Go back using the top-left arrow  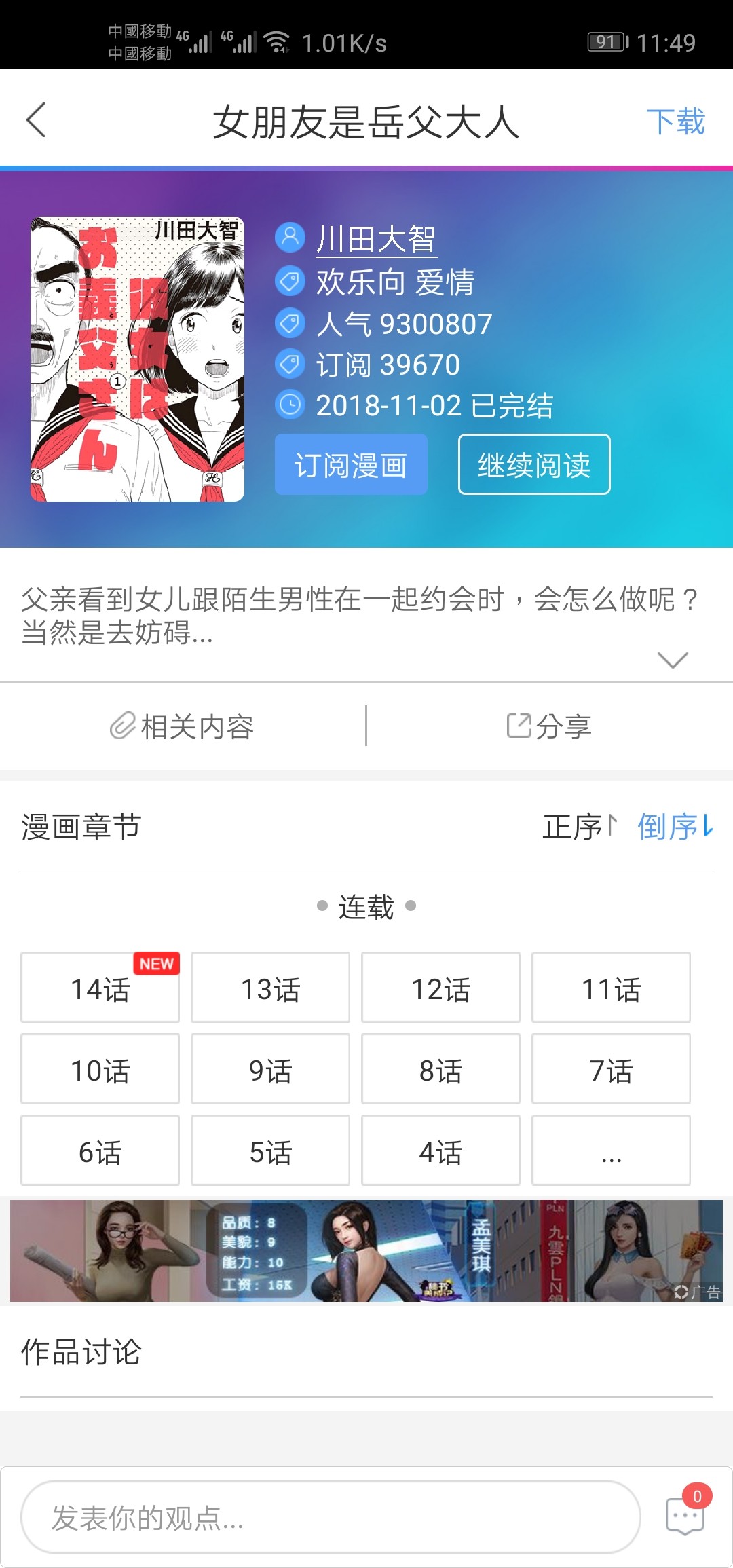click(36, 121)
